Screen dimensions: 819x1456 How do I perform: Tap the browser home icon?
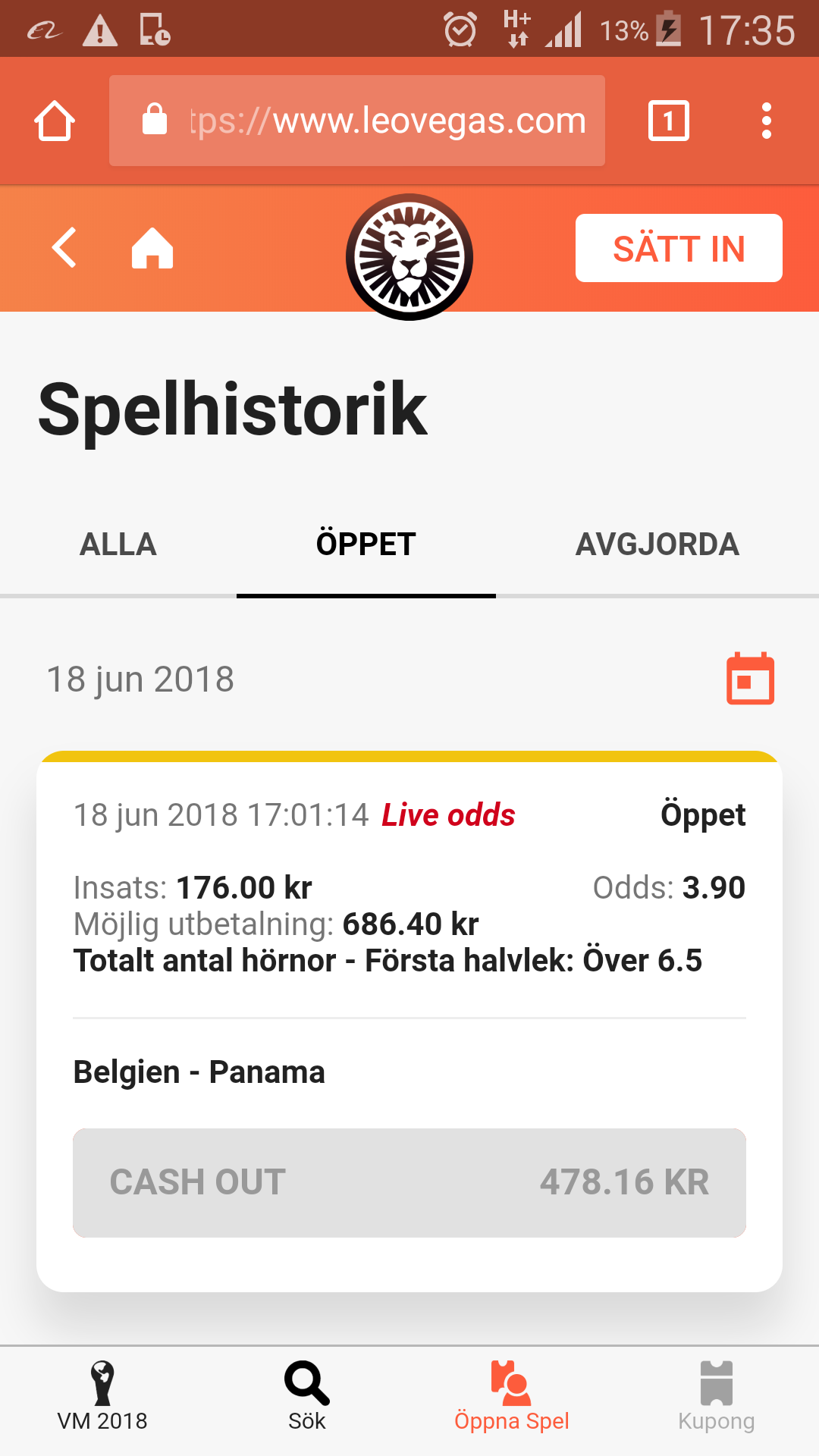tap(55, 121)
